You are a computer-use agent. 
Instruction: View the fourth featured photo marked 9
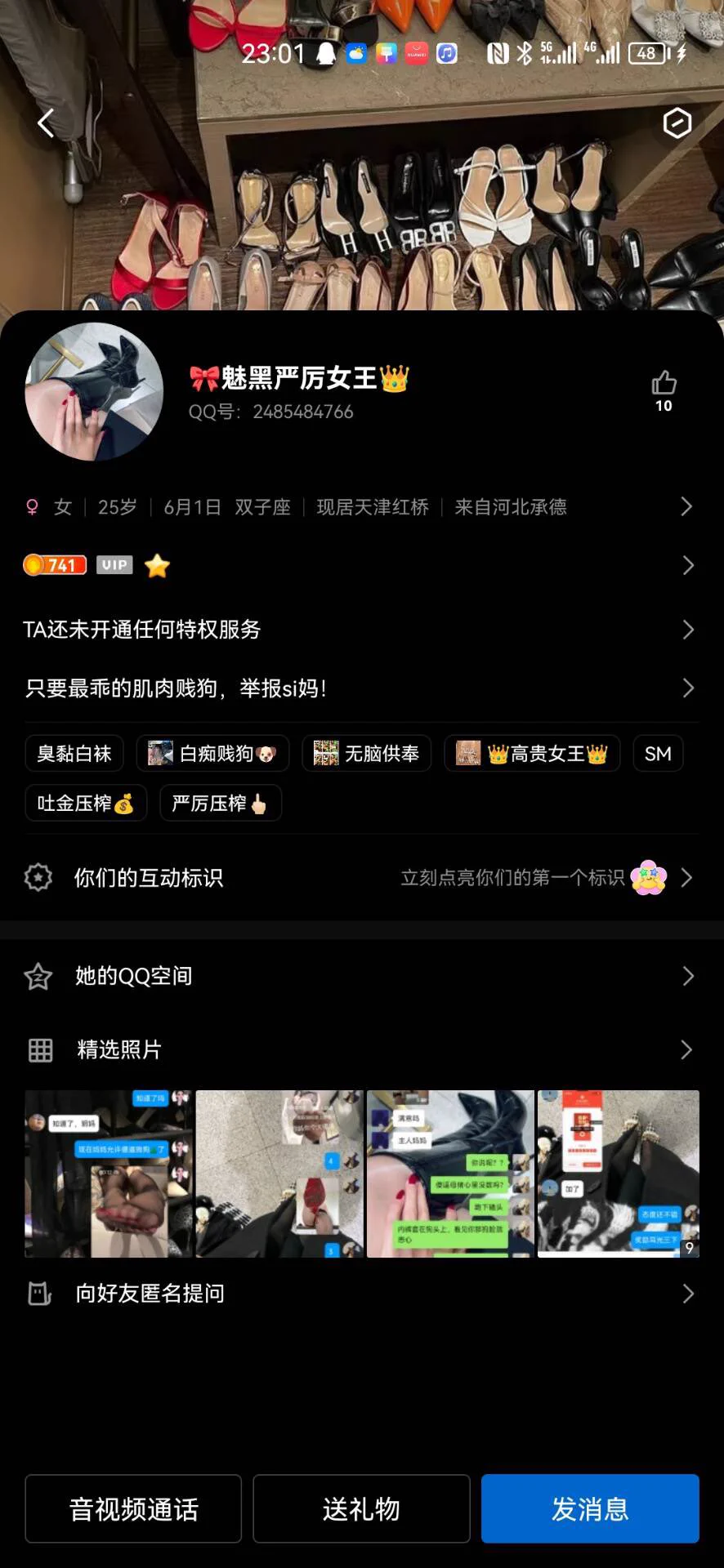point(618,1174)
